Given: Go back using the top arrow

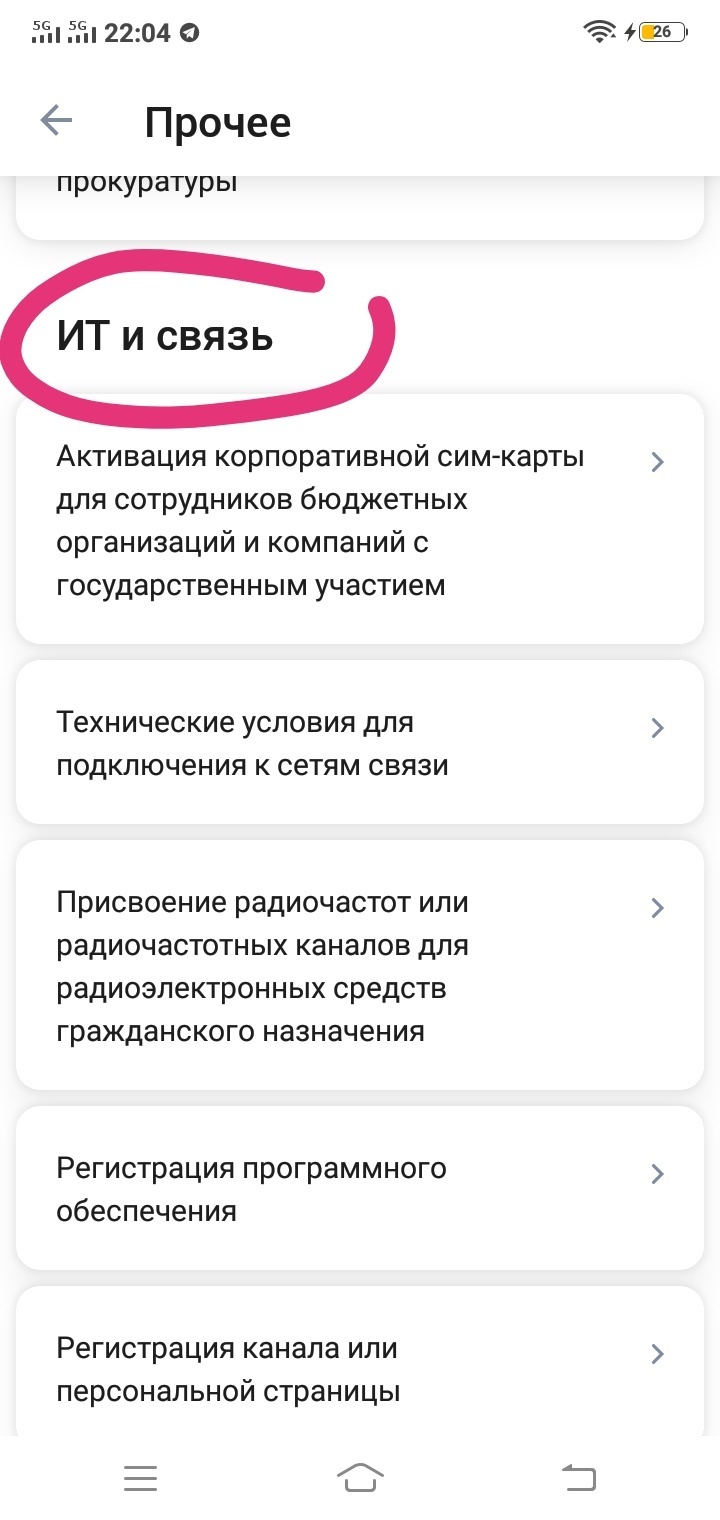Looking at the screenshot, I should pos(56,121).
